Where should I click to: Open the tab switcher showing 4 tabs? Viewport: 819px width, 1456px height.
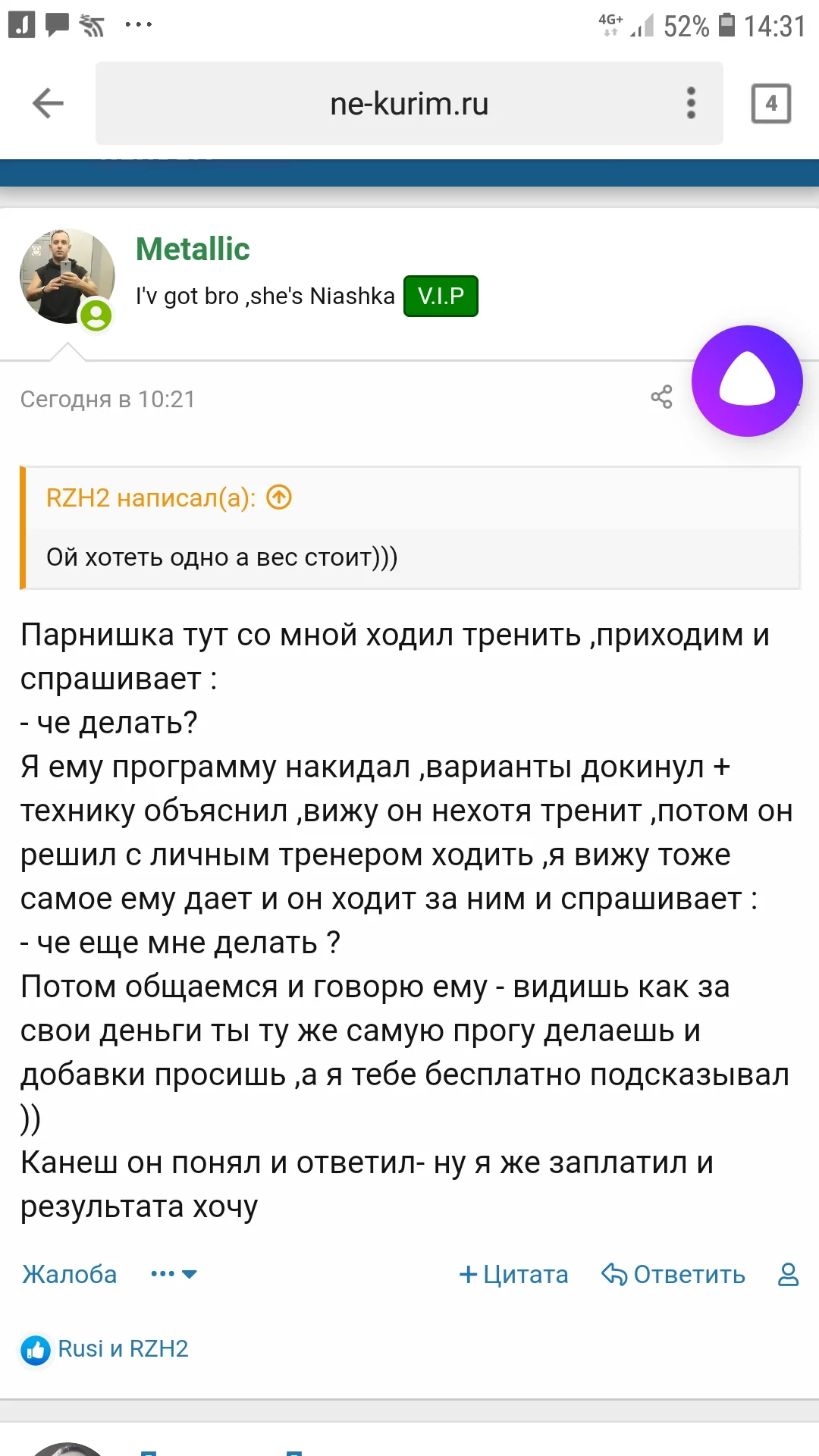tap(772, 103)
